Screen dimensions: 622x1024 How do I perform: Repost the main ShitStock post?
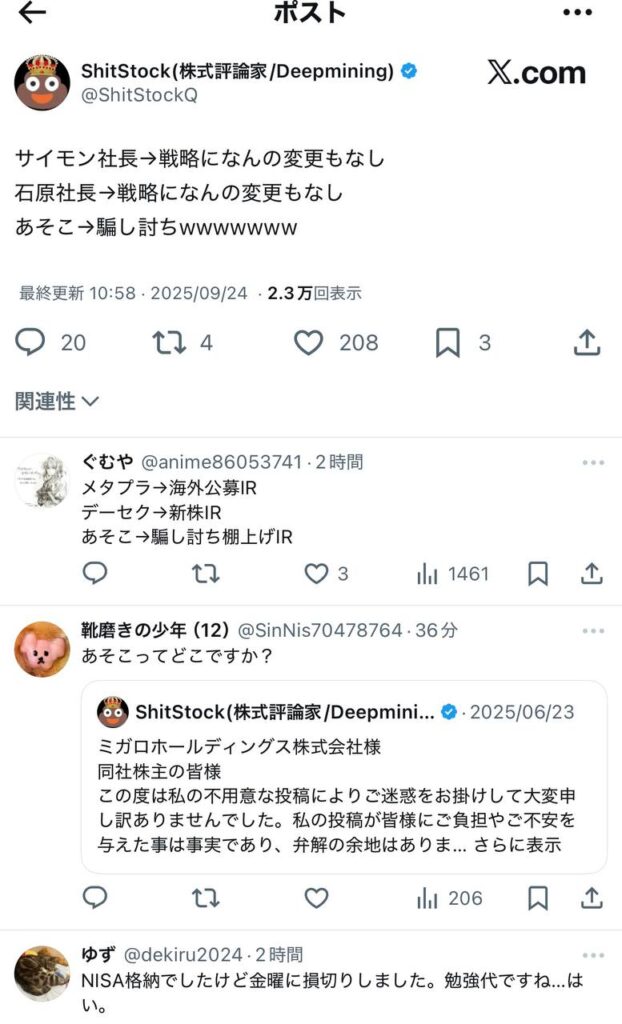[168, 343]
